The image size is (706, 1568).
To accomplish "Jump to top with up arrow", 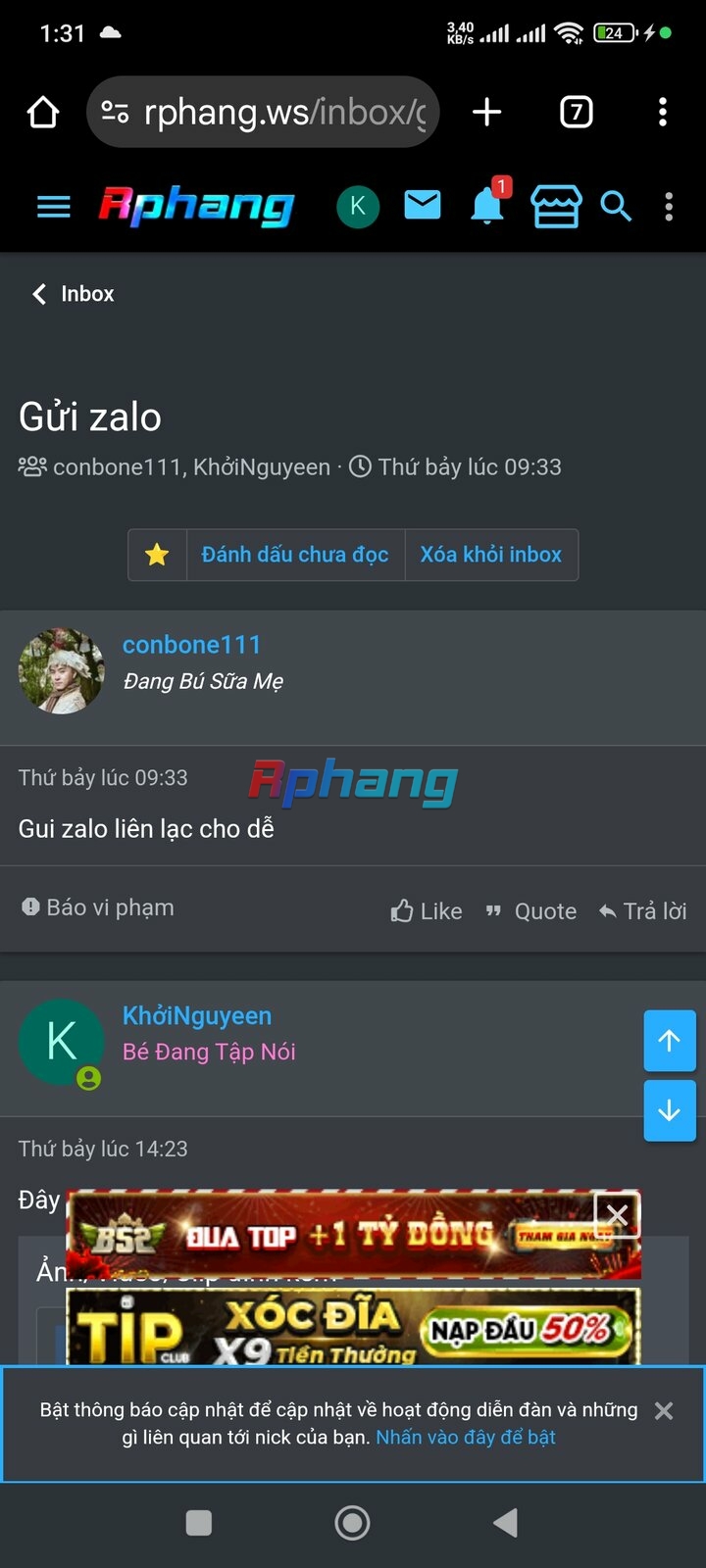I will [670, 1041].
